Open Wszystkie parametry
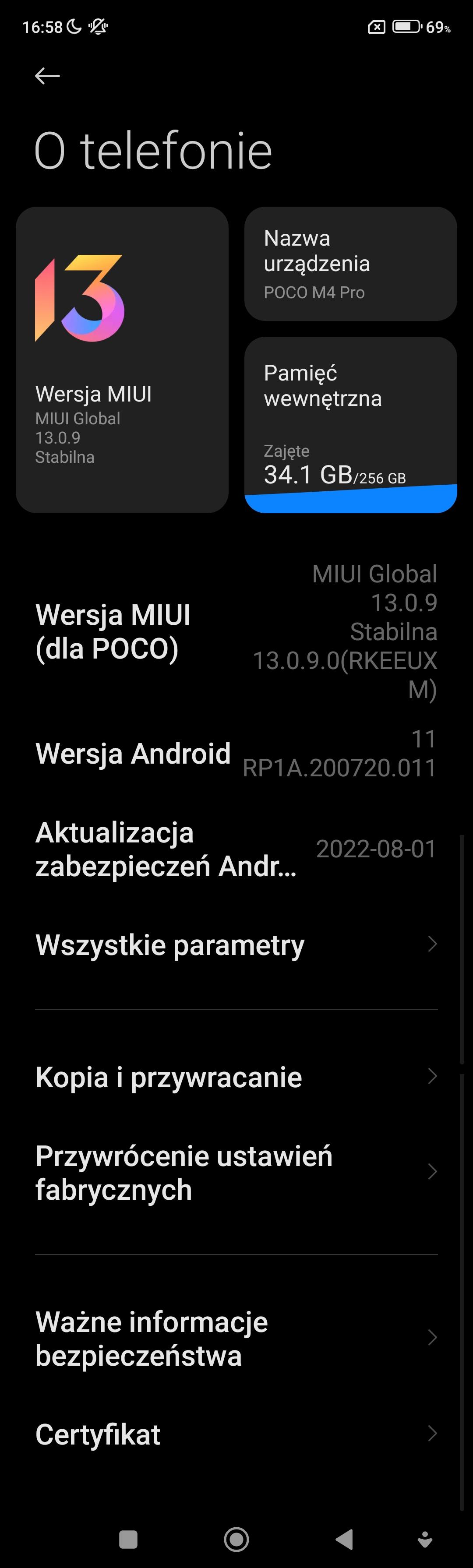 (x=236, y=944)
